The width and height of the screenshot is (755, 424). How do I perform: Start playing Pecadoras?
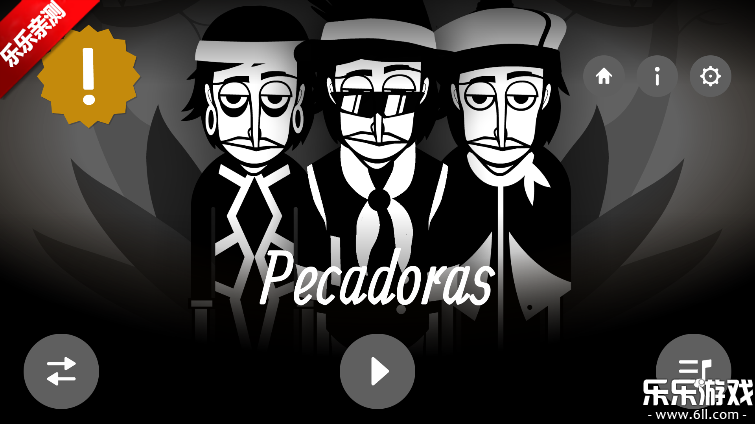tap(377, 371)
